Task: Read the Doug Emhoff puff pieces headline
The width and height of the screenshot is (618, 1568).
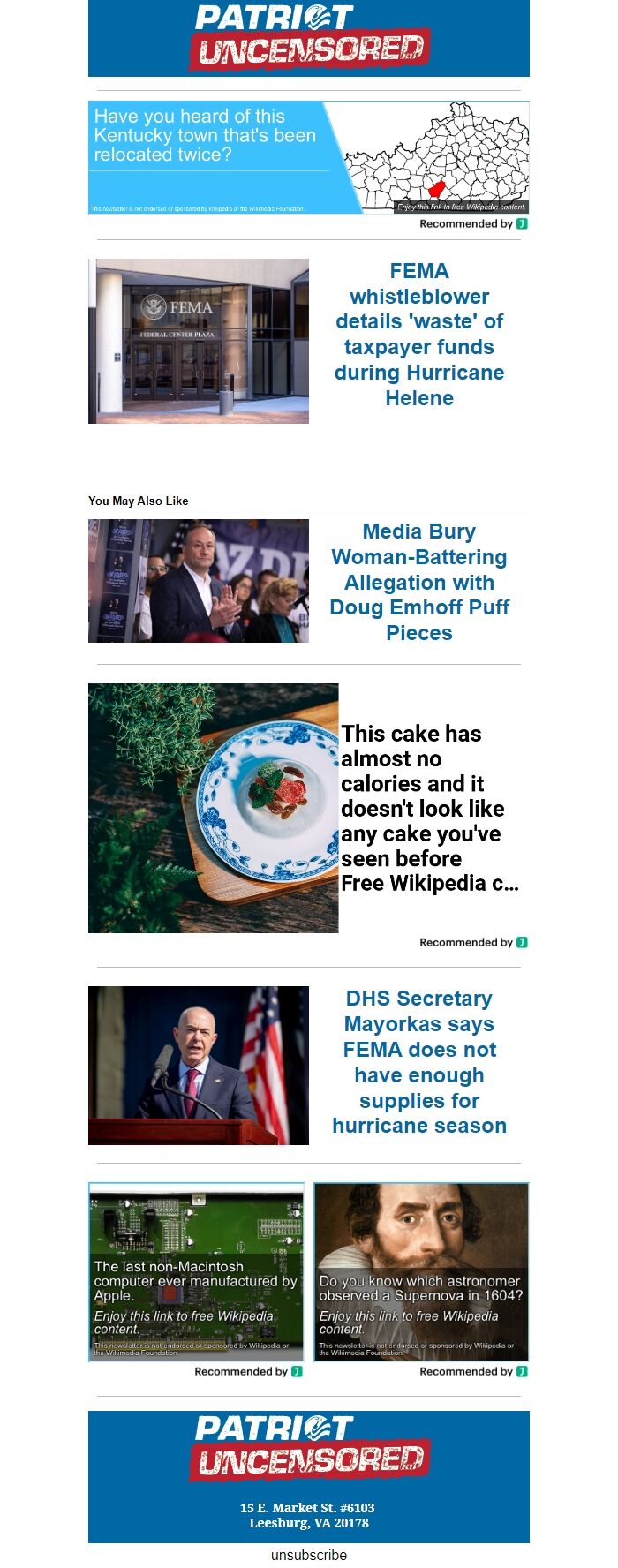Action: (x=419, y=582)
